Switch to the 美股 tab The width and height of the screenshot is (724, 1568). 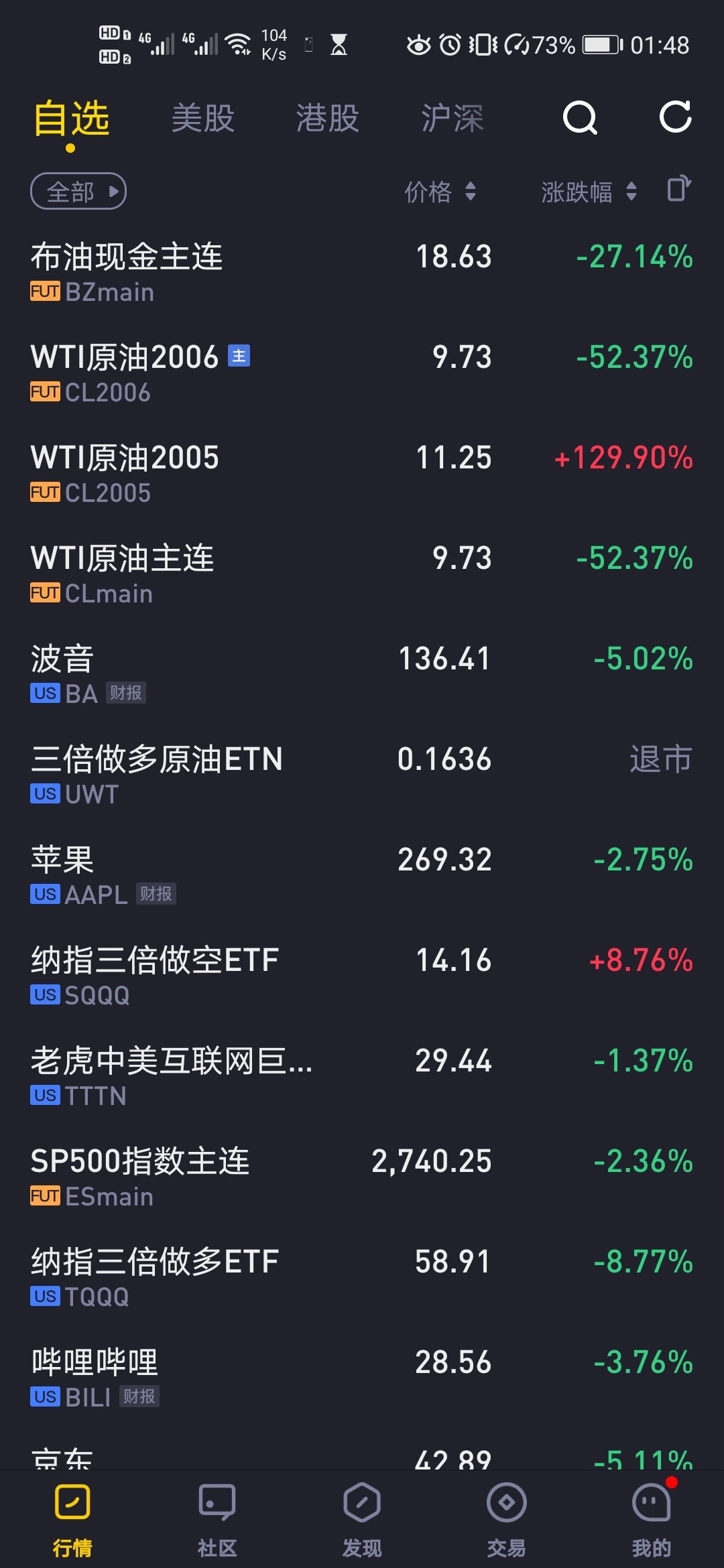[x=203, y=119]
